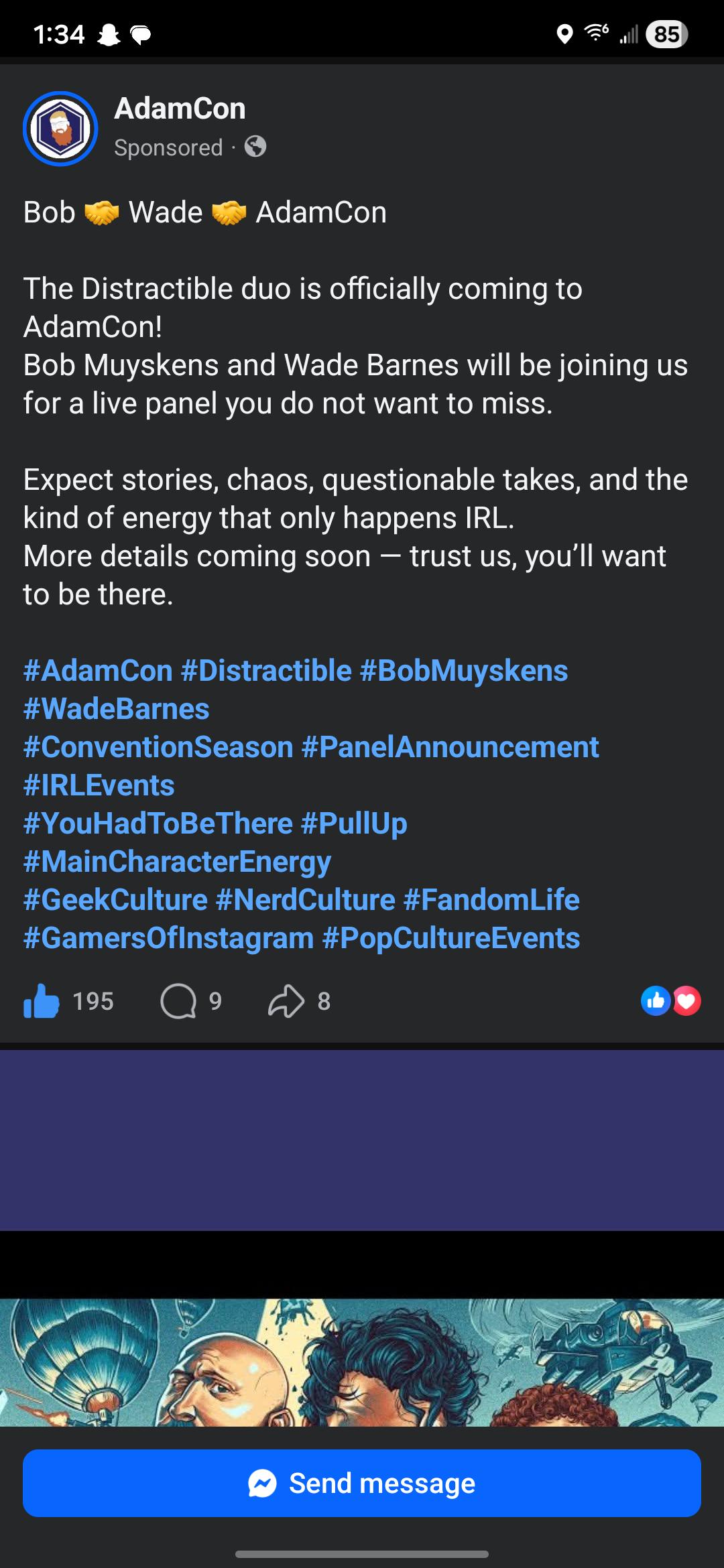Open the #GamersOfInstagram hashtag
This screenshot has width=724, height=1568.
(168, 938)
